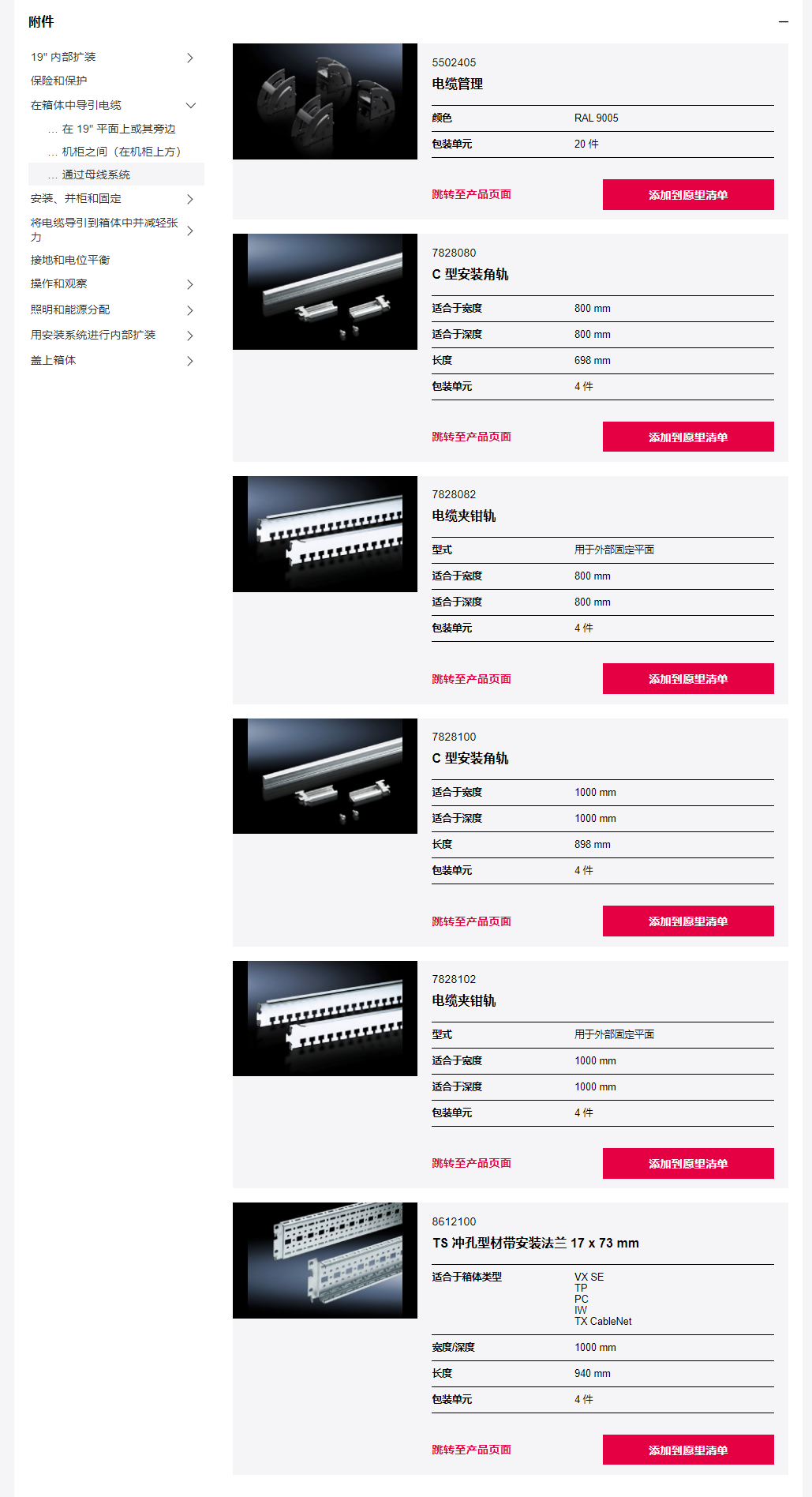The image size is (812, 1497).
Task: Select 在 19" 平面上或其旁边 subcategory
Action: pos(118,129)
